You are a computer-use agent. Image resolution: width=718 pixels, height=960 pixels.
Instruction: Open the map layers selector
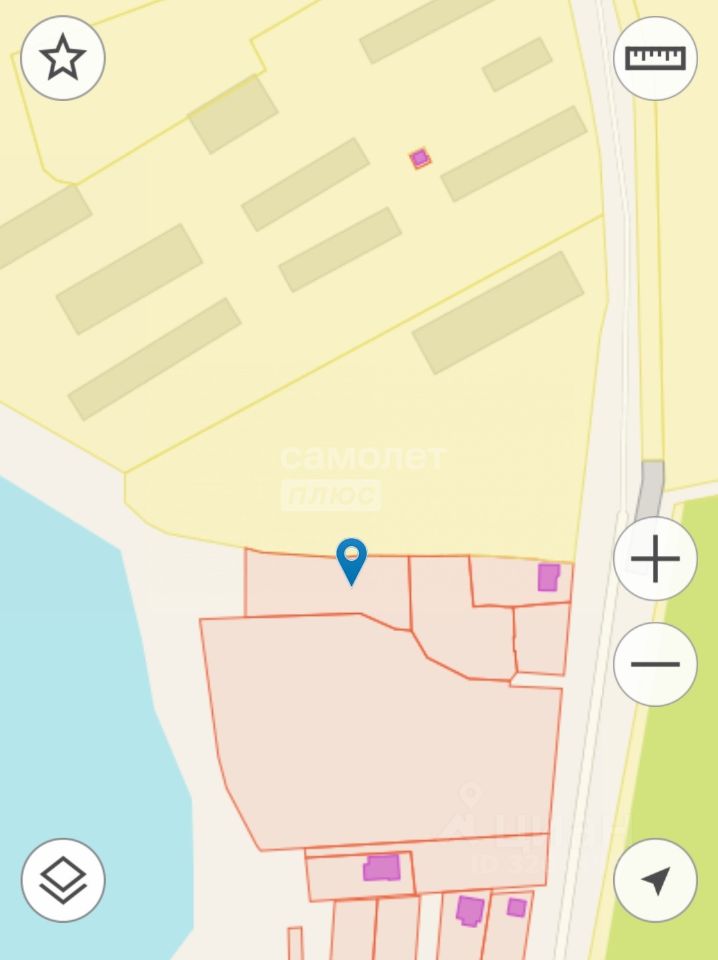63,880
